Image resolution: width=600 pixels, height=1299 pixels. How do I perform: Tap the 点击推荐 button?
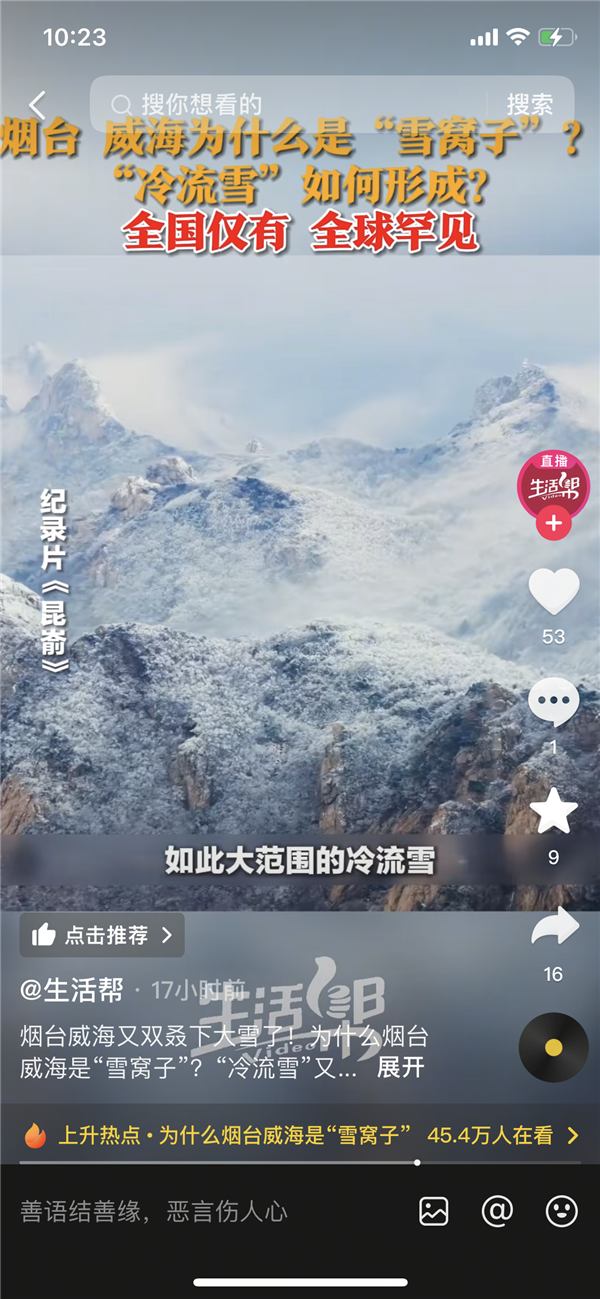point(102,935)
